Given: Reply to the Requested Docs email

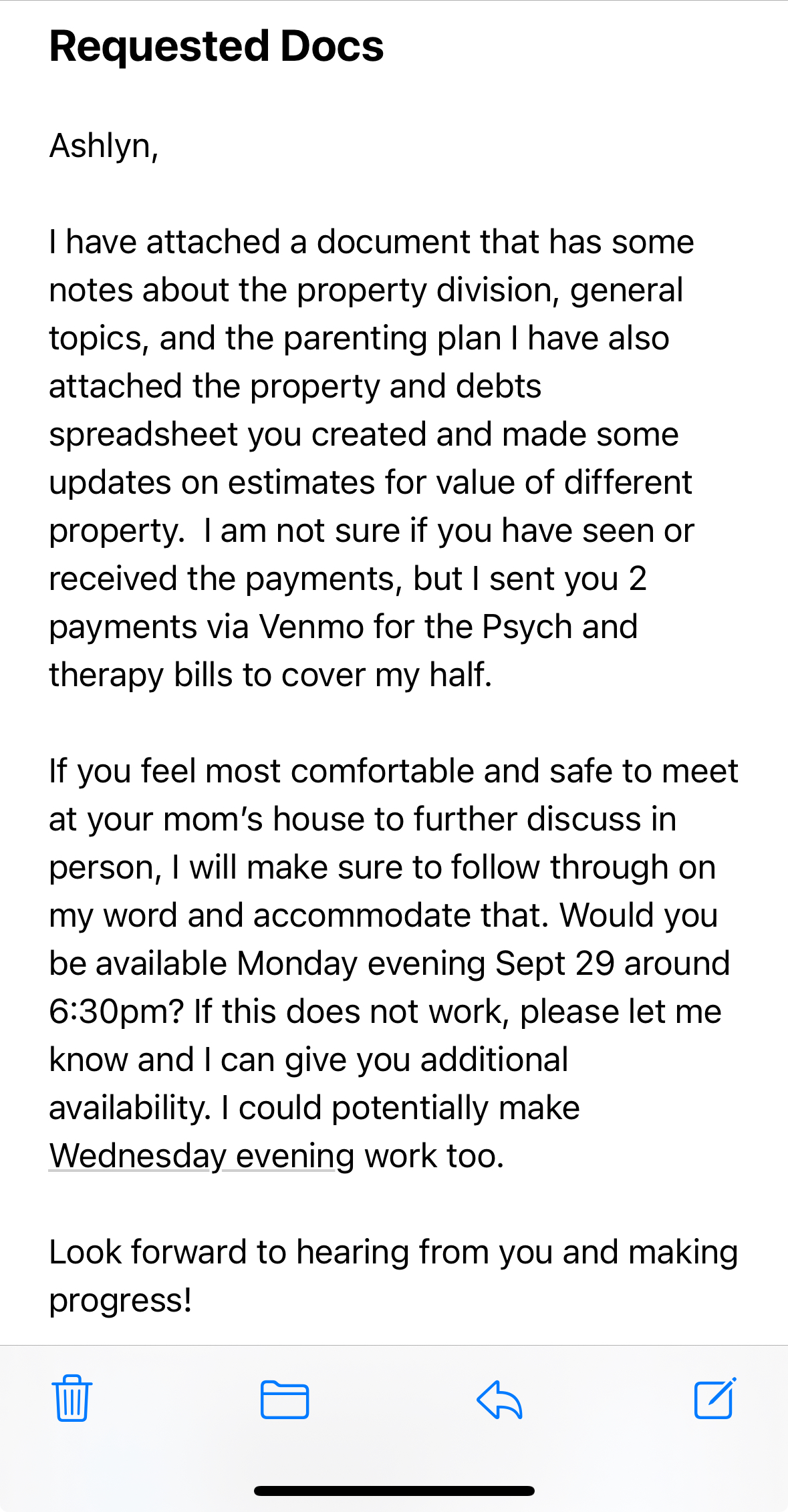Looking at the screenshot, I should (x=499, y=1398).
